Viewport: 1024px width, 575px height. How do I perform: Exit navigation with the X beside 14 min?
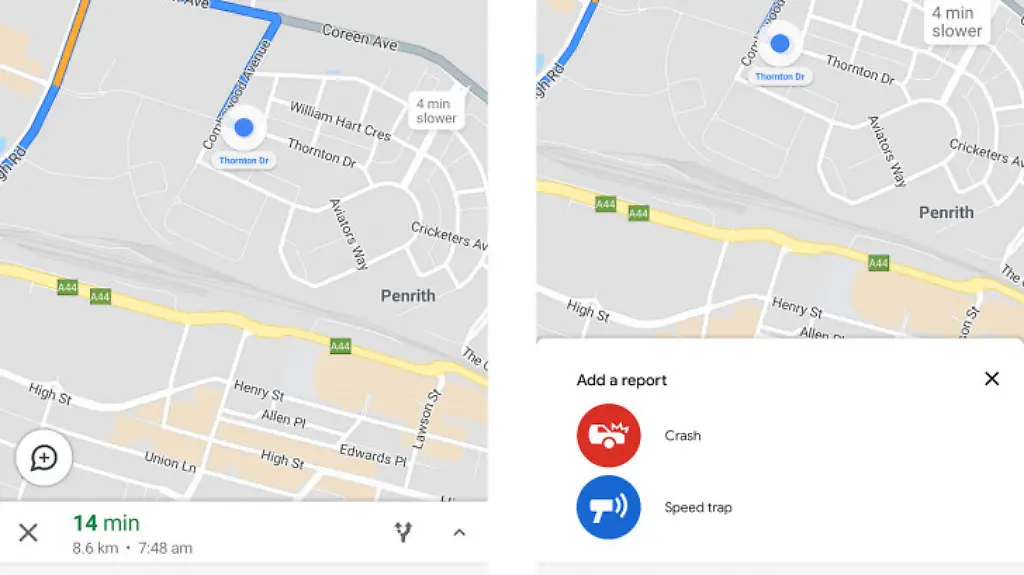28,533
